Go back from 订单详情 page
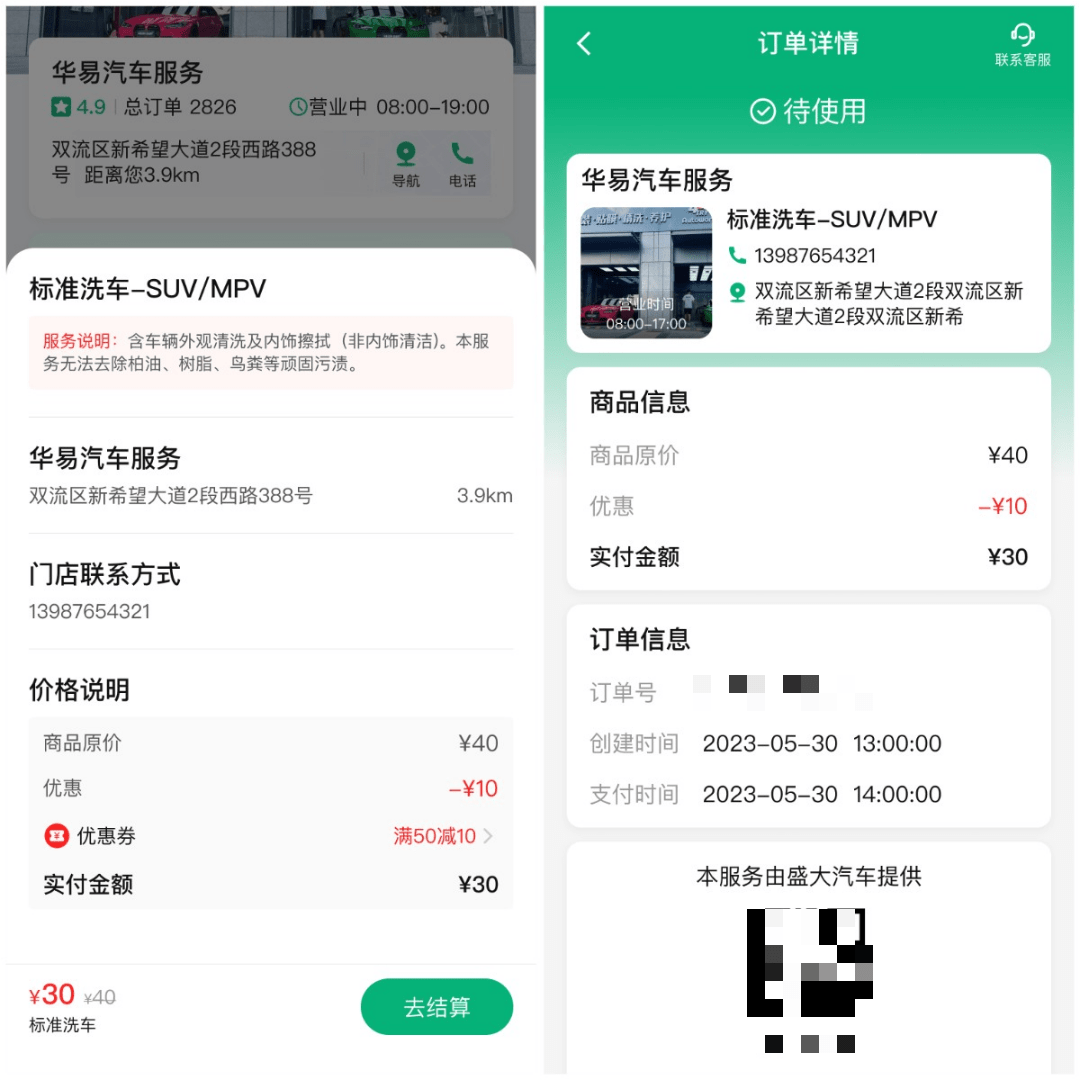Viewport: 1080px width, 1080px height. click(x=585, y=43)
